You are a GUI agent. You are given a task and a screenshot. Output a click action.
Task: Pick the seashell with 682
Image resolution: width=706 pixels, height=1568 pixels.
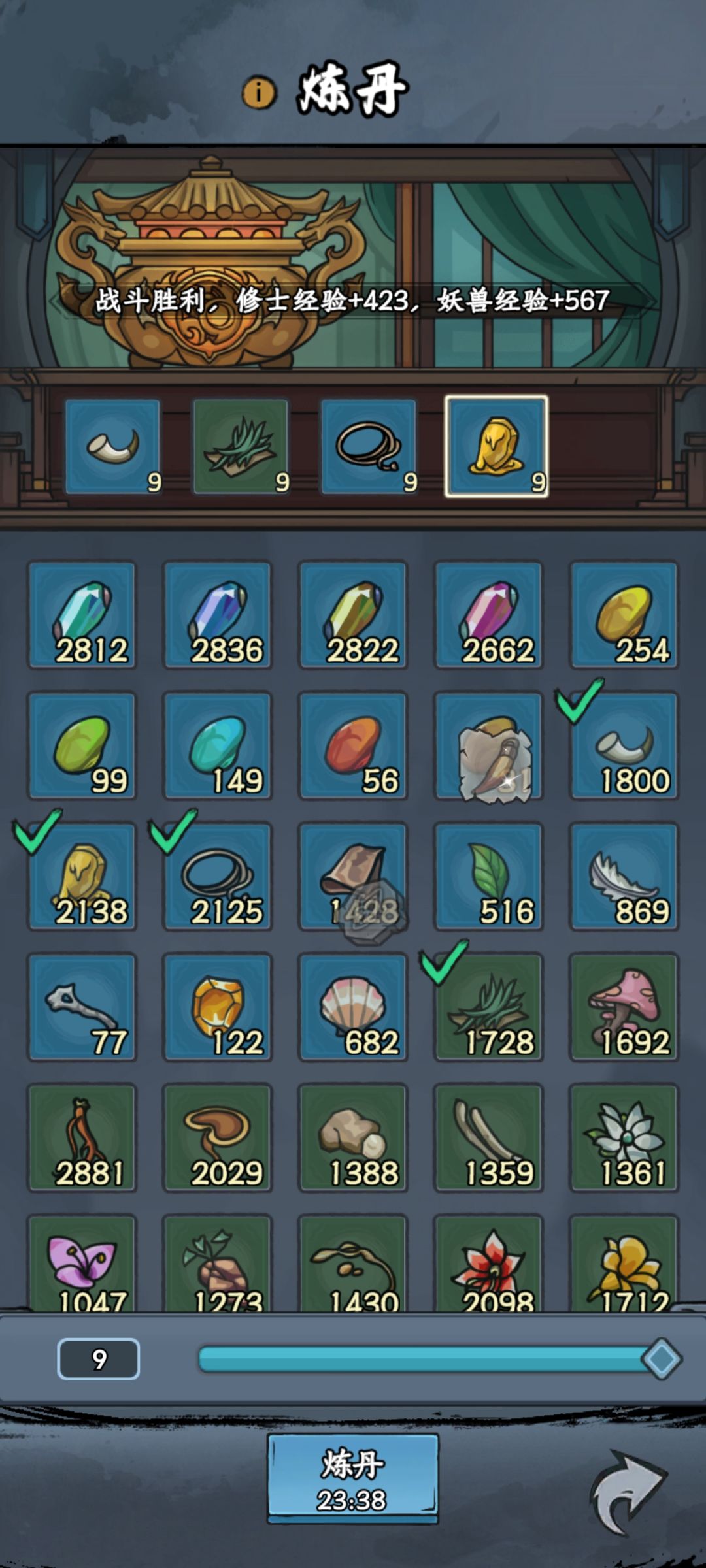(x=353, y=1007)
